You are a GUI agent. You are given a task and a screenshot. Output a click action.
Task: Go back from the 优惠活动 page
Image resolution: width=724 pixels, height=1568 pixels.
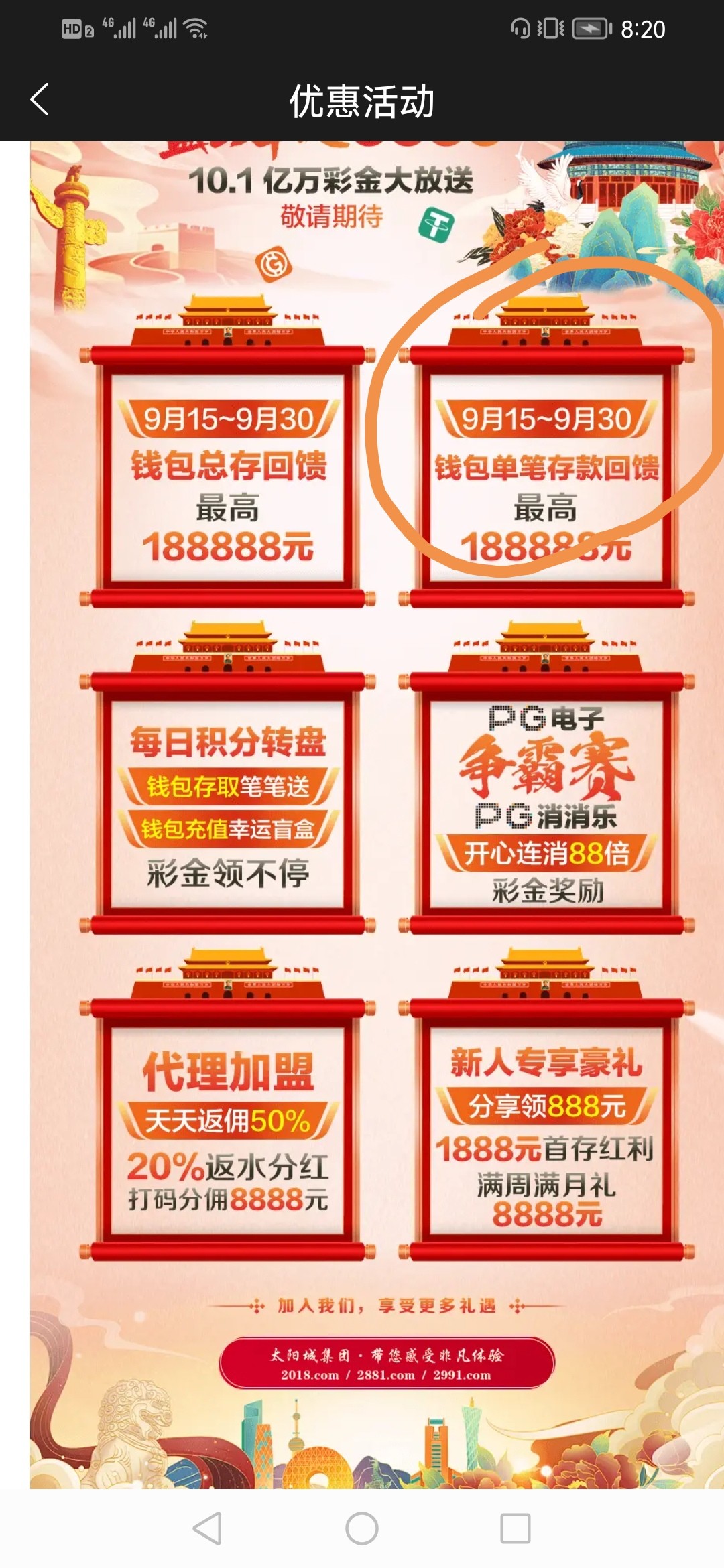click(x=40, y=100)
